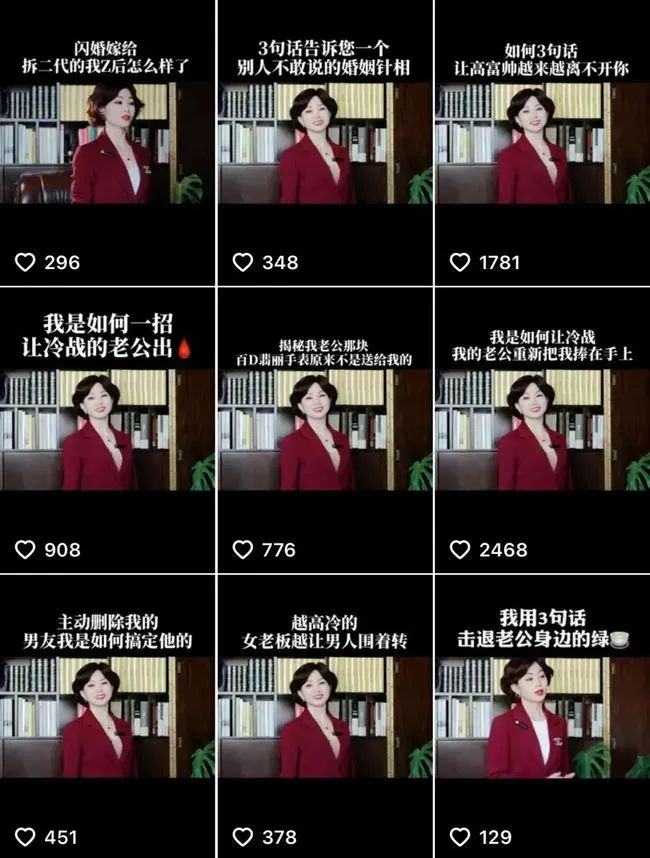The height and width of the screenshot is (858, 650).
Task: Watch the video 越高冷的女老板
Action: [324, 716]
